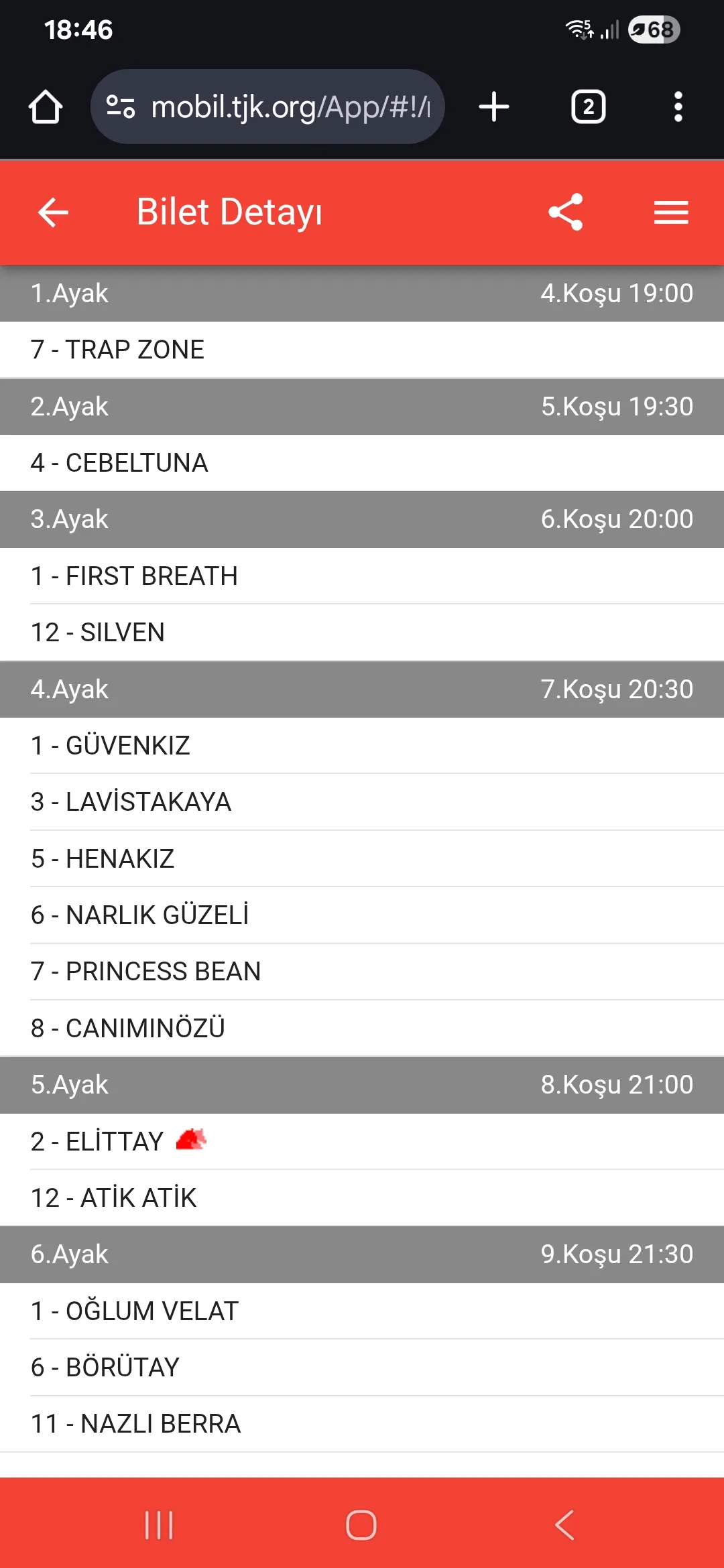Tap the browser address bar
This screenshot has width=724, height=1568.
pos(290,107)
